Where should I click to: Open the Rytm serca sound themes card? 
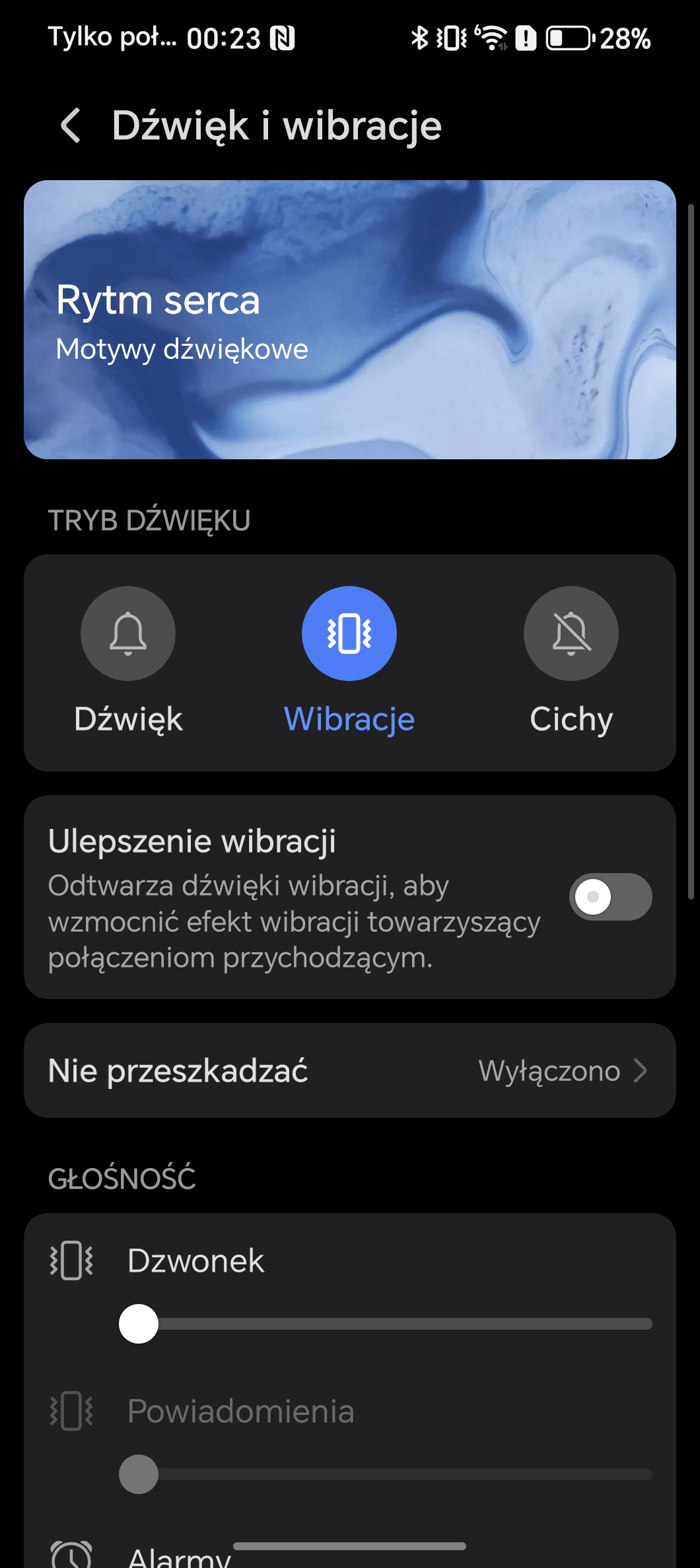tap(350, 319)
